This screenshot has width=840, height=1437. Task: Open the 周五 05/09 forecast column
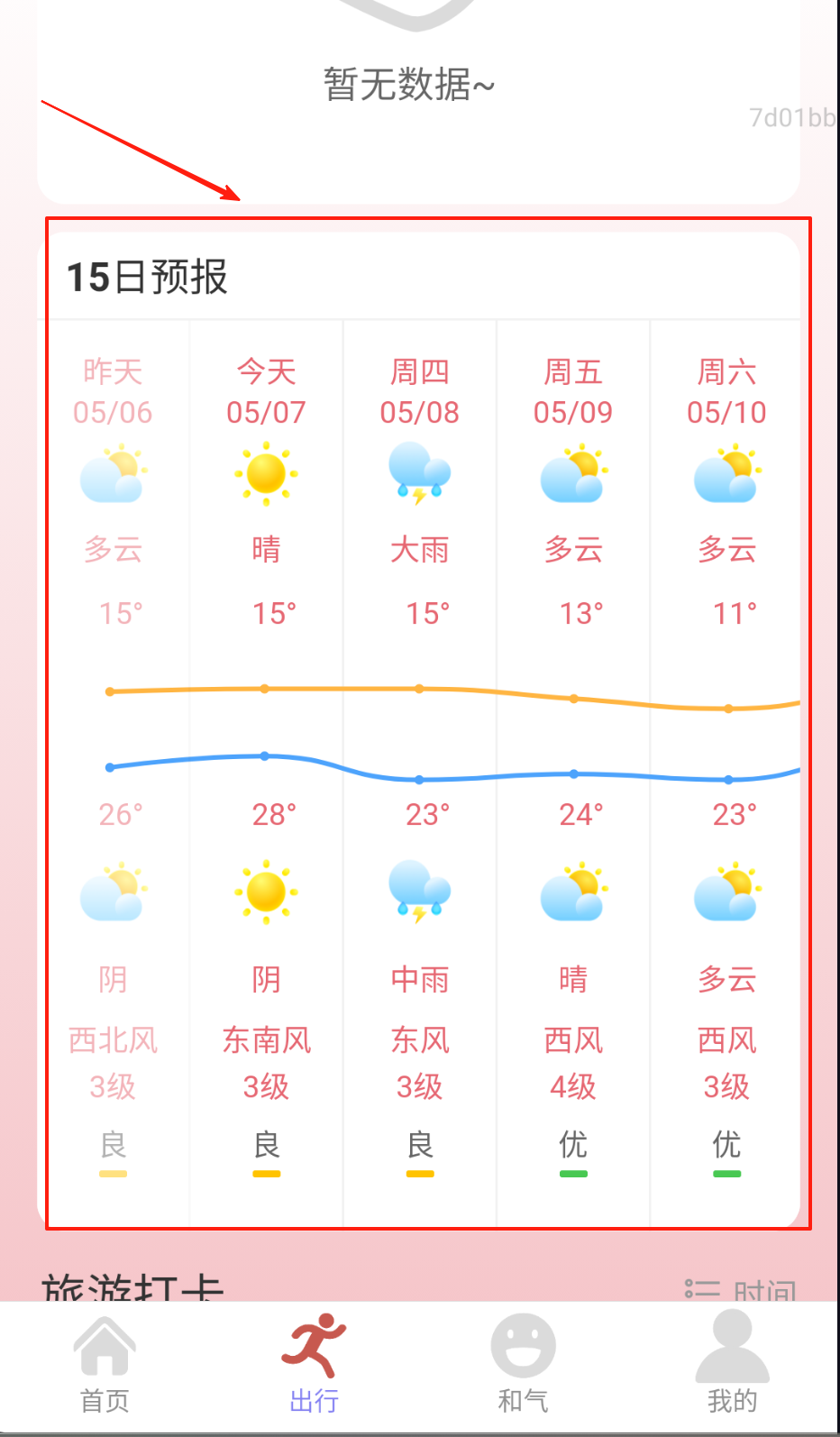(573, 773)
